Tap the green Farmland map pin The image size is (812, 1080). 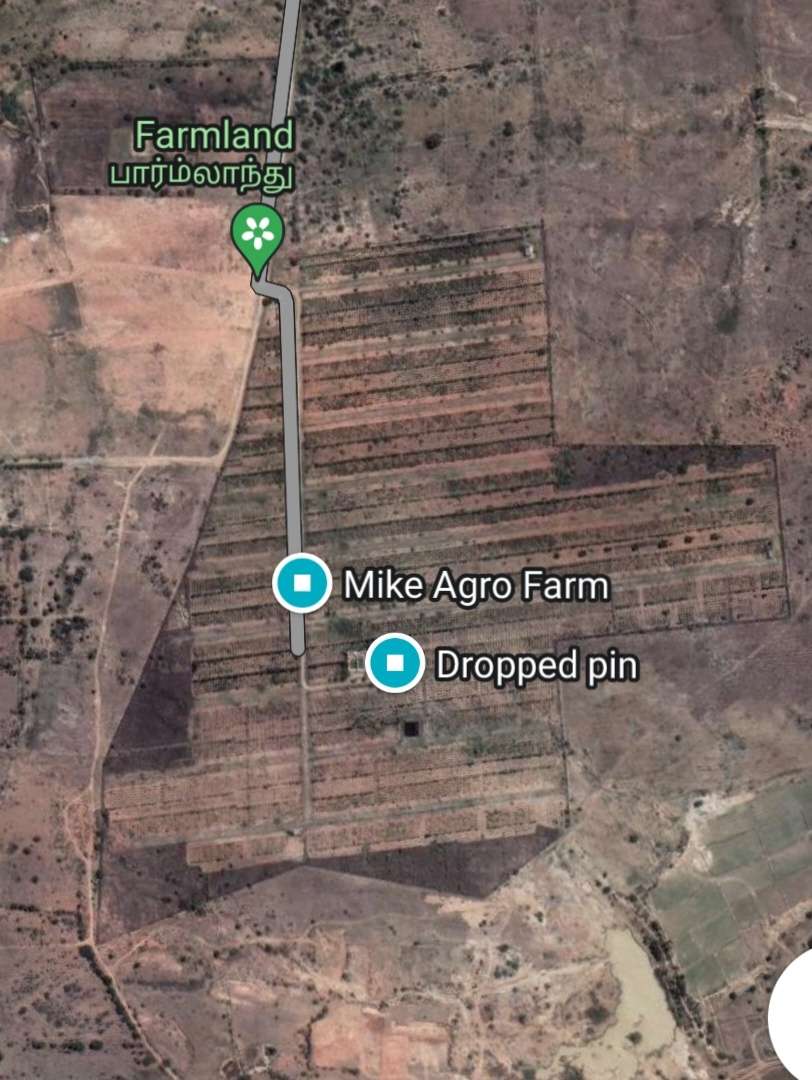coord(258,234)
